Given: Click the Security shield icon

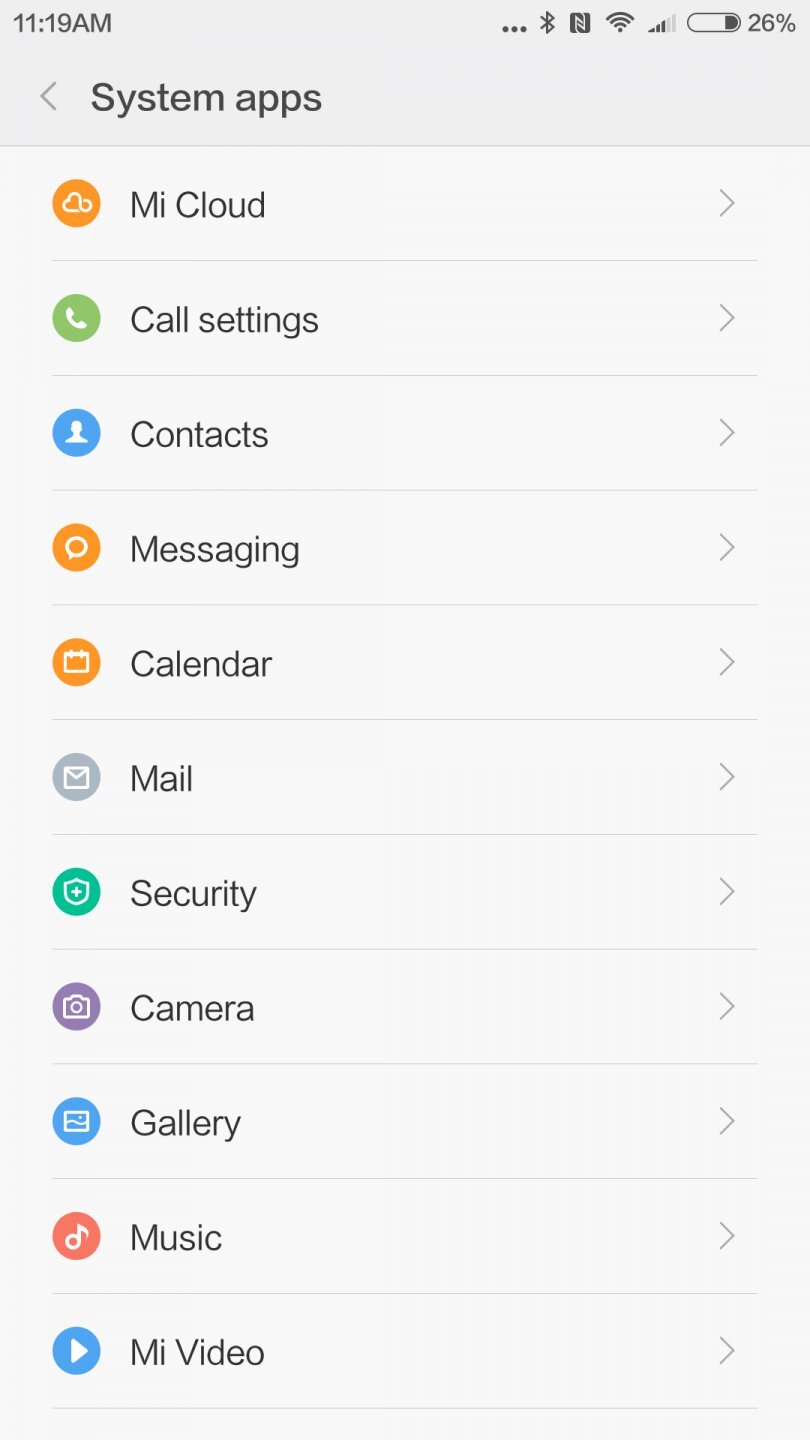Looking at the screenshot, I should point(76,892).
